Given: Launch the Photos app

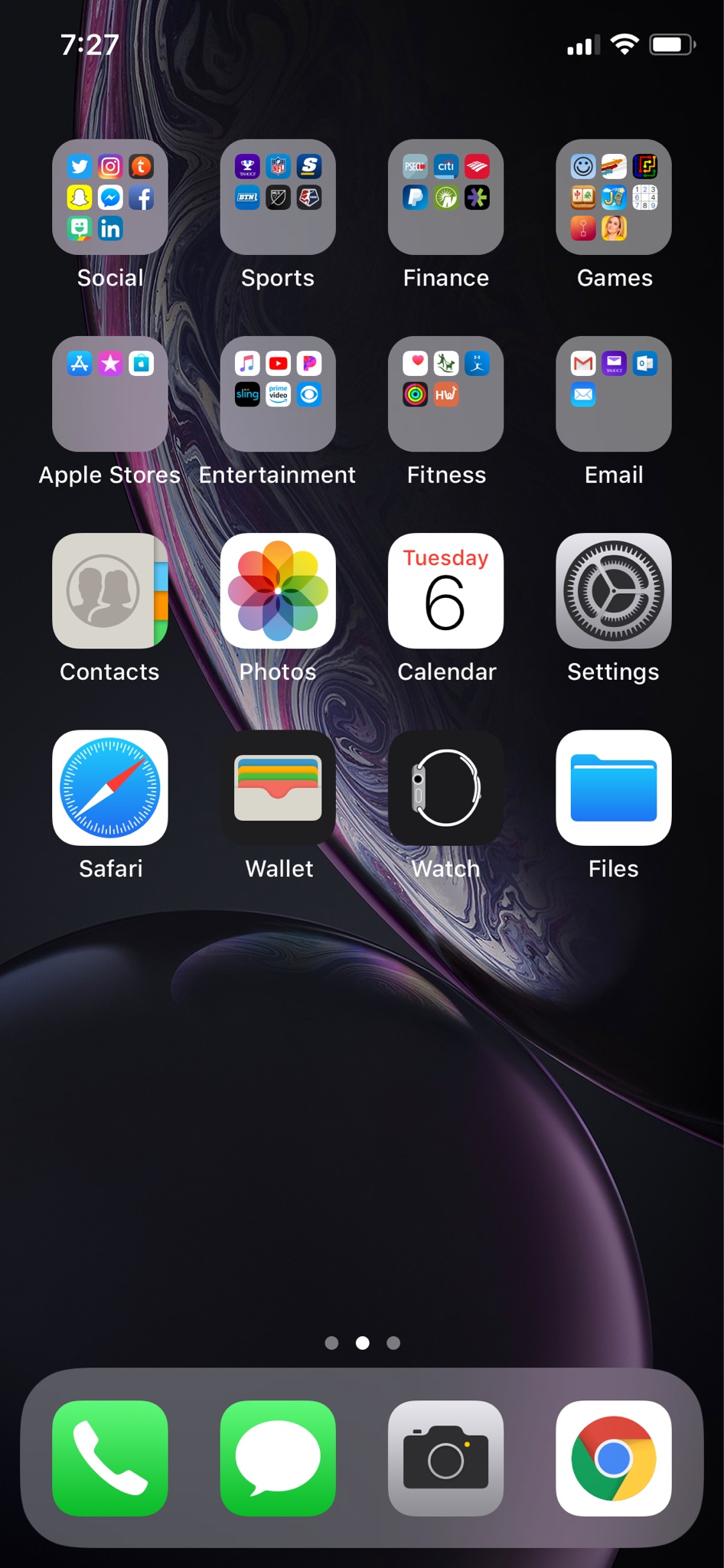Looking at the screenshot, I should 278,590.
